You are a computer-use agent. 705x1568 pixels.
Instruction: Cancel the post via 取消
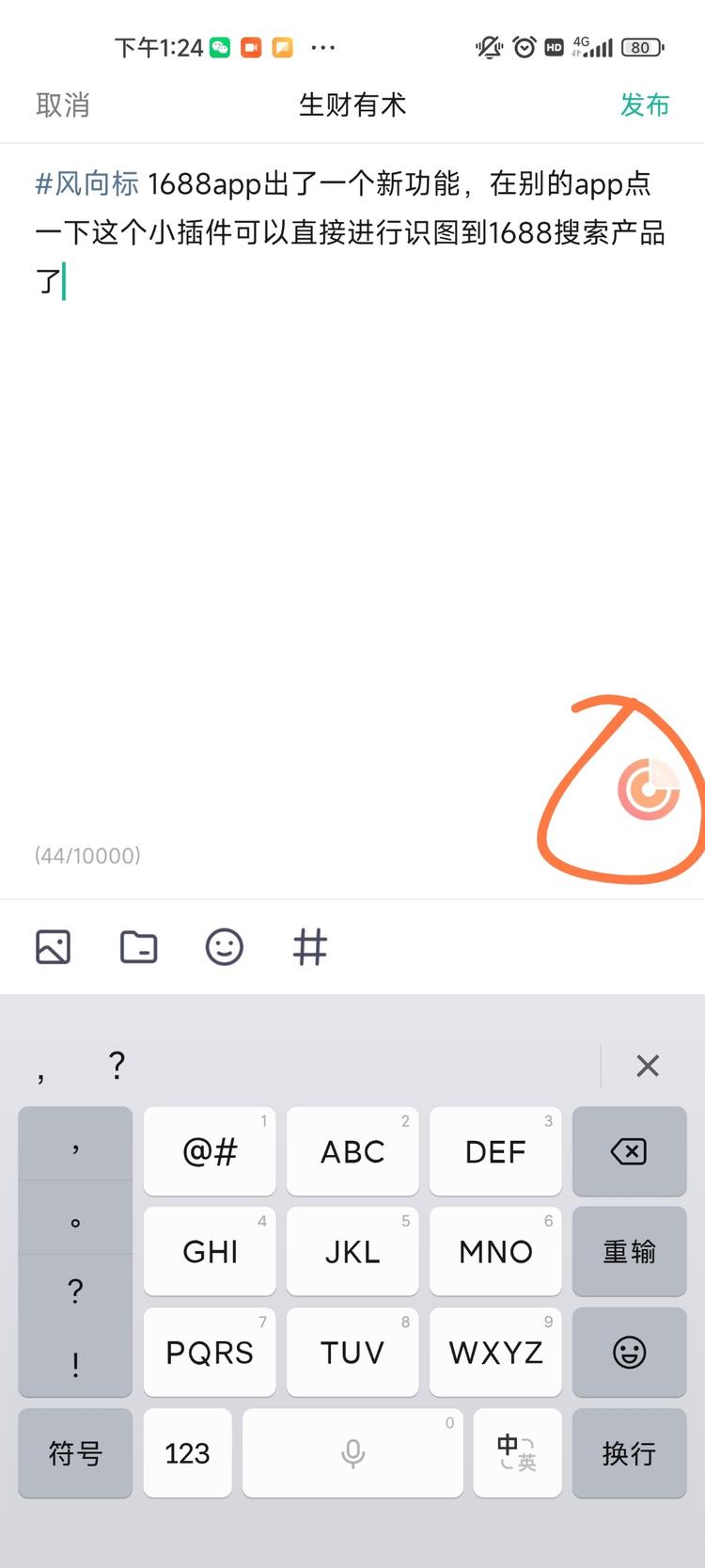63,104
